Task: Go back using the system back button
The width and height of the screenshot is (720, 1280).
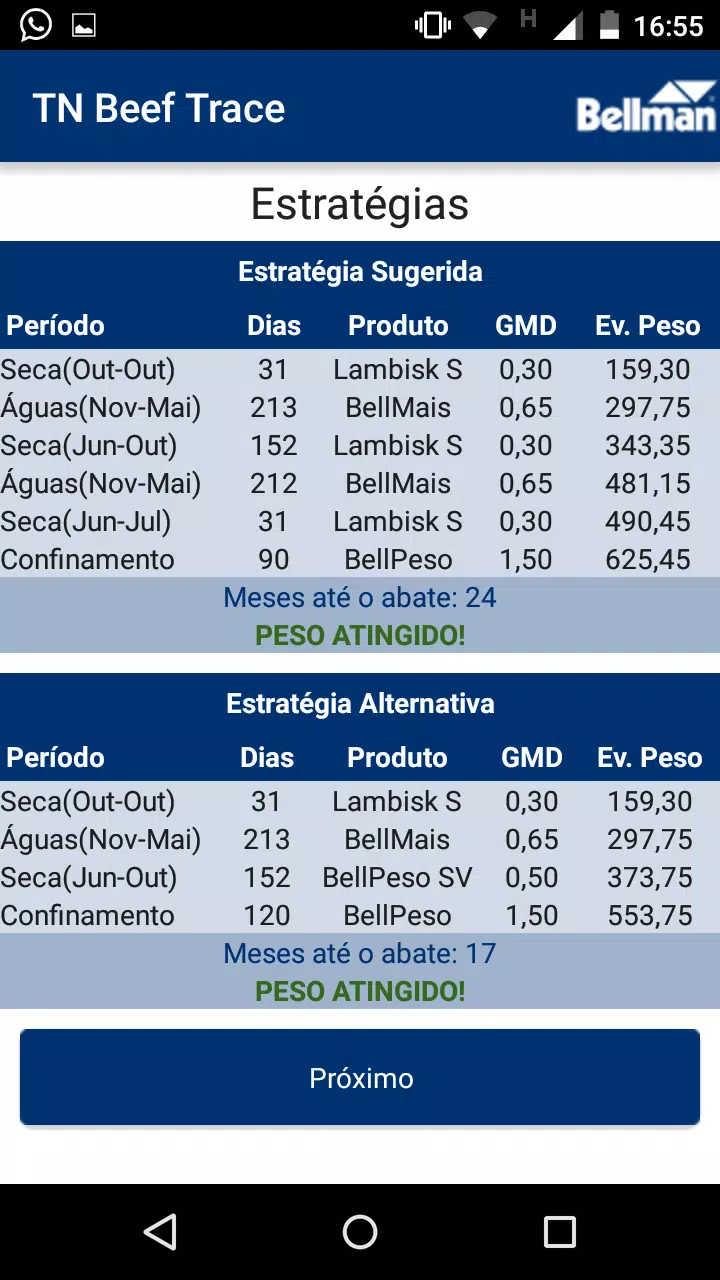Action: click(160, 1232)
